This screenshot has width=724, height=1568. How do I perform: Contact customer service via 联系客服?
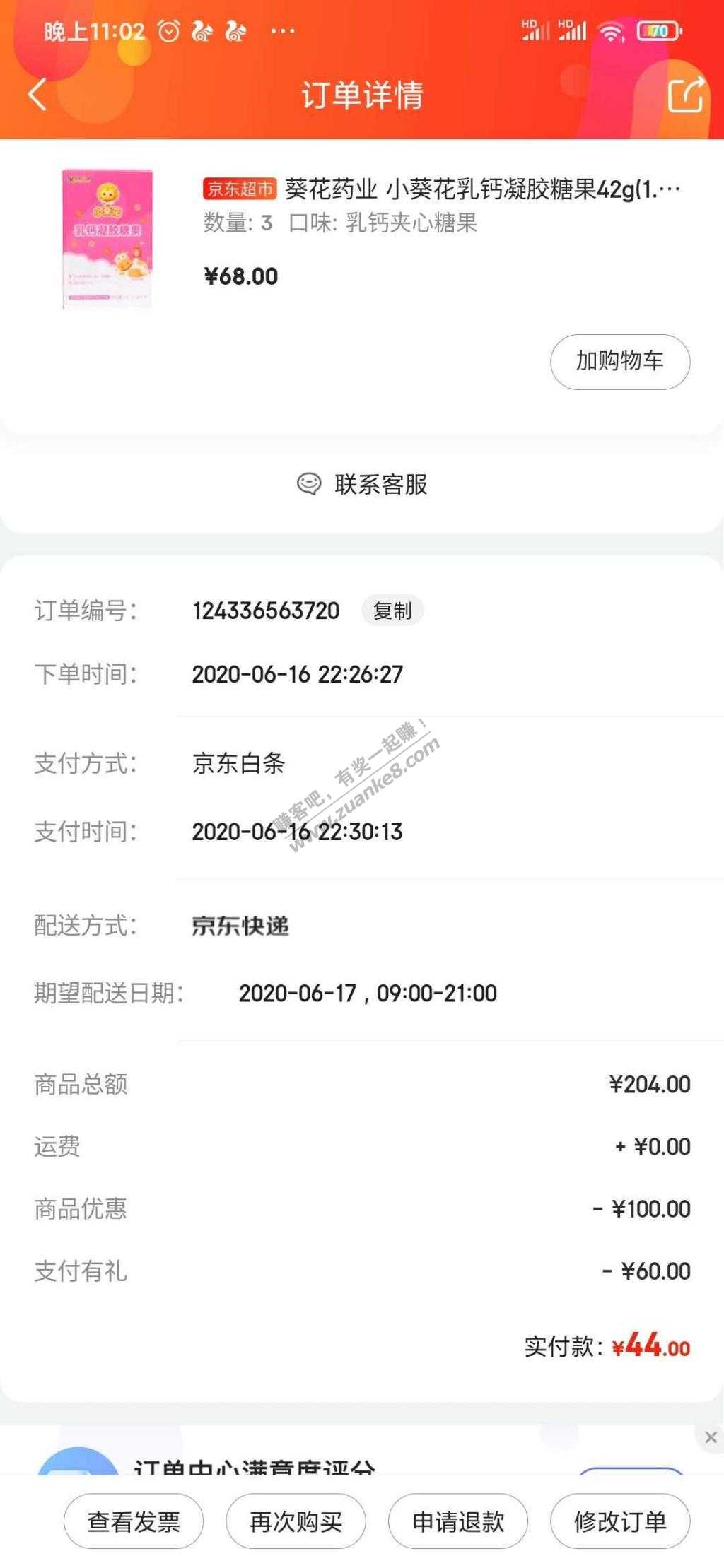click(x=362, y=485)
